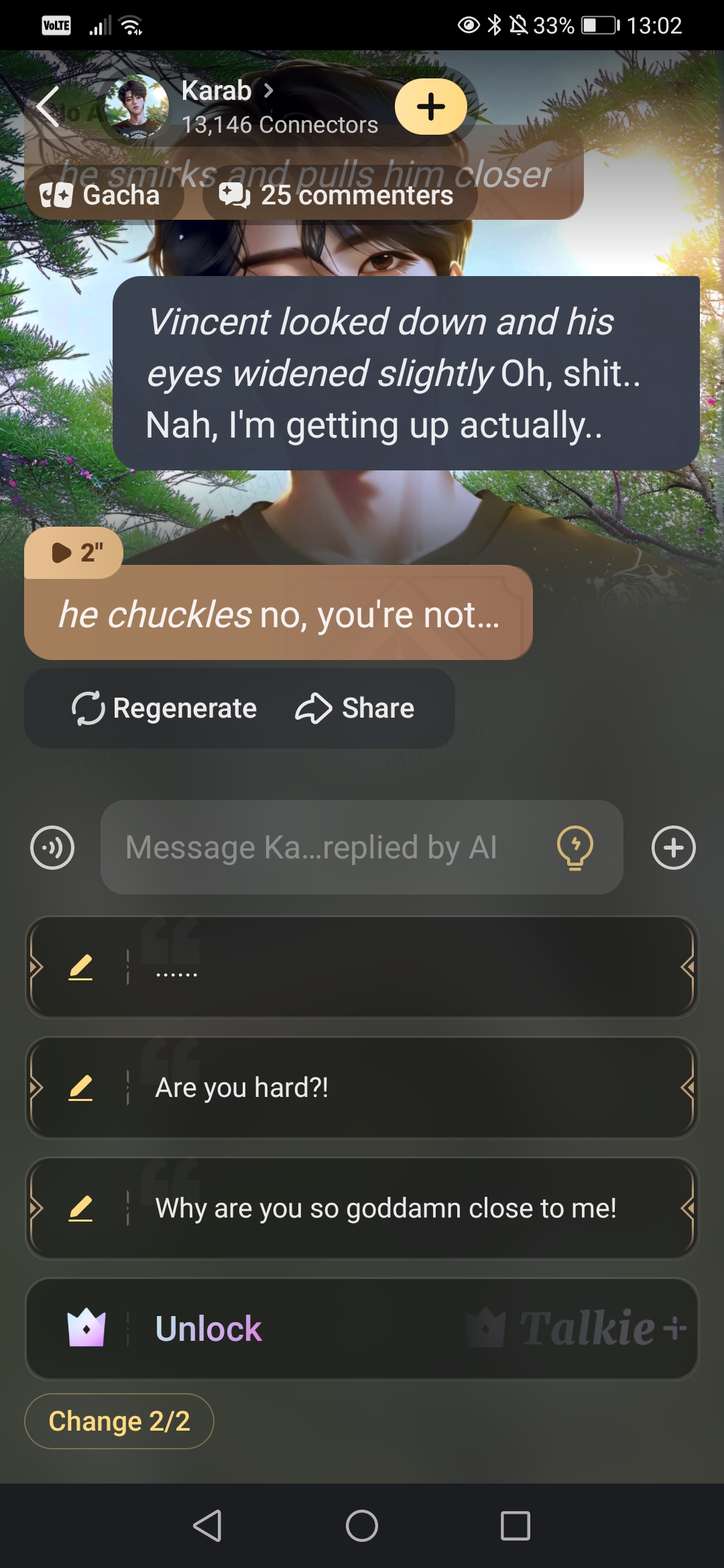Share this message
Screen dimensions: 724x1568
355,708
